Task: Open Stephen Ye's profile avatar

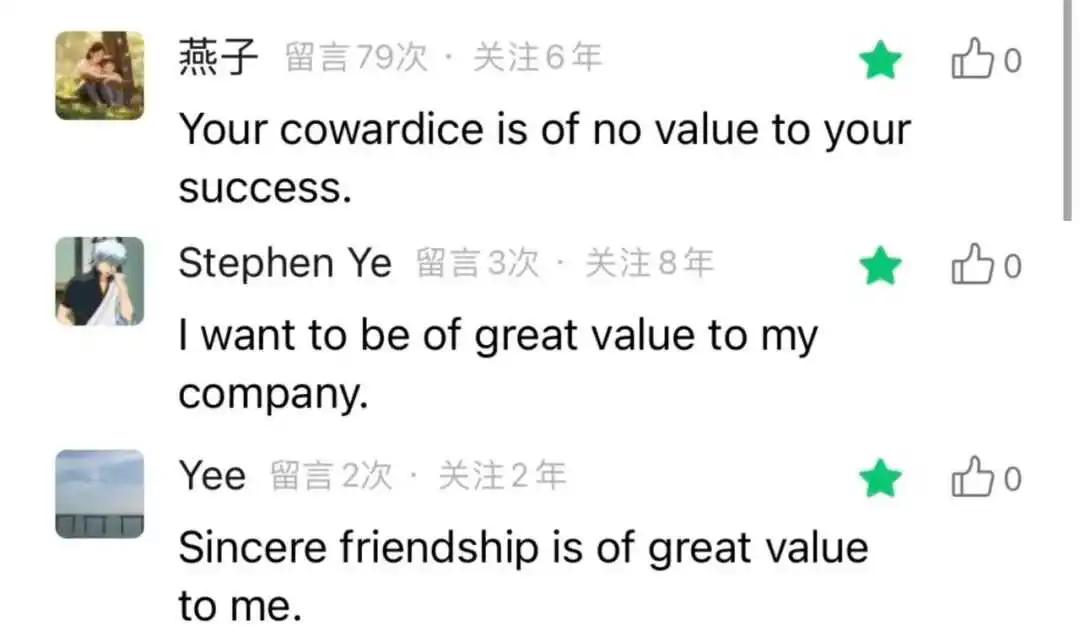Action: [99, 281]
